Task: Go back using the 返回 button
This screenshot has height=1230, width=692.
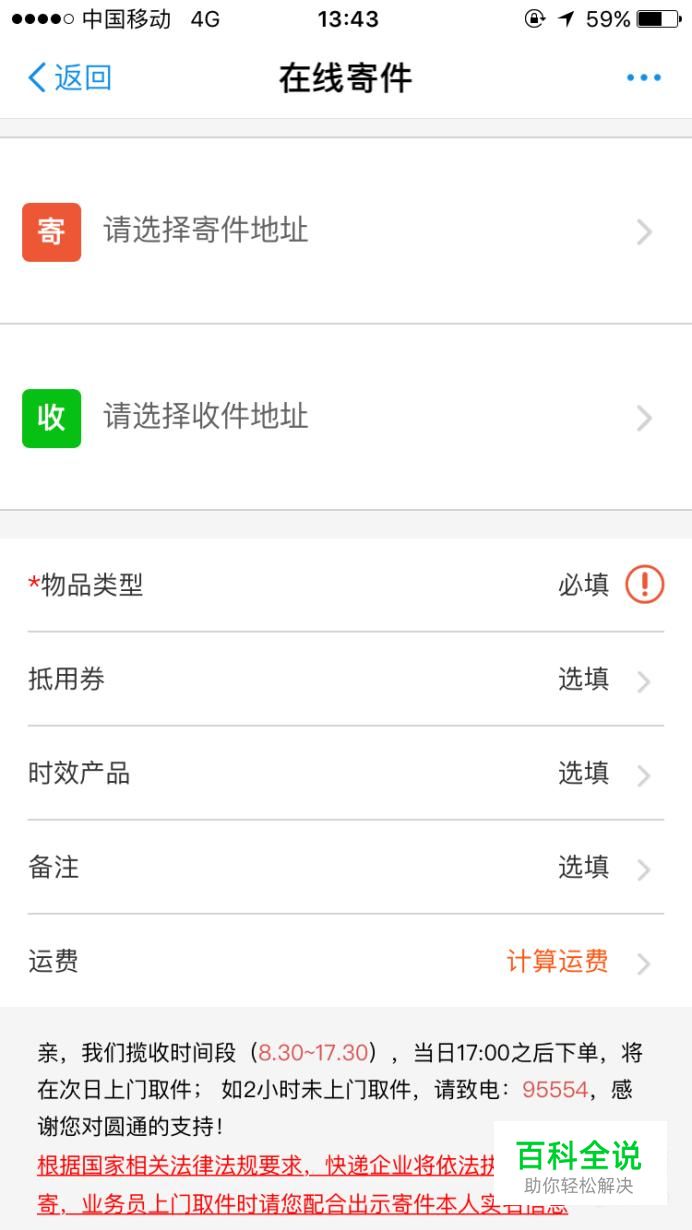Action: [69, 78]
